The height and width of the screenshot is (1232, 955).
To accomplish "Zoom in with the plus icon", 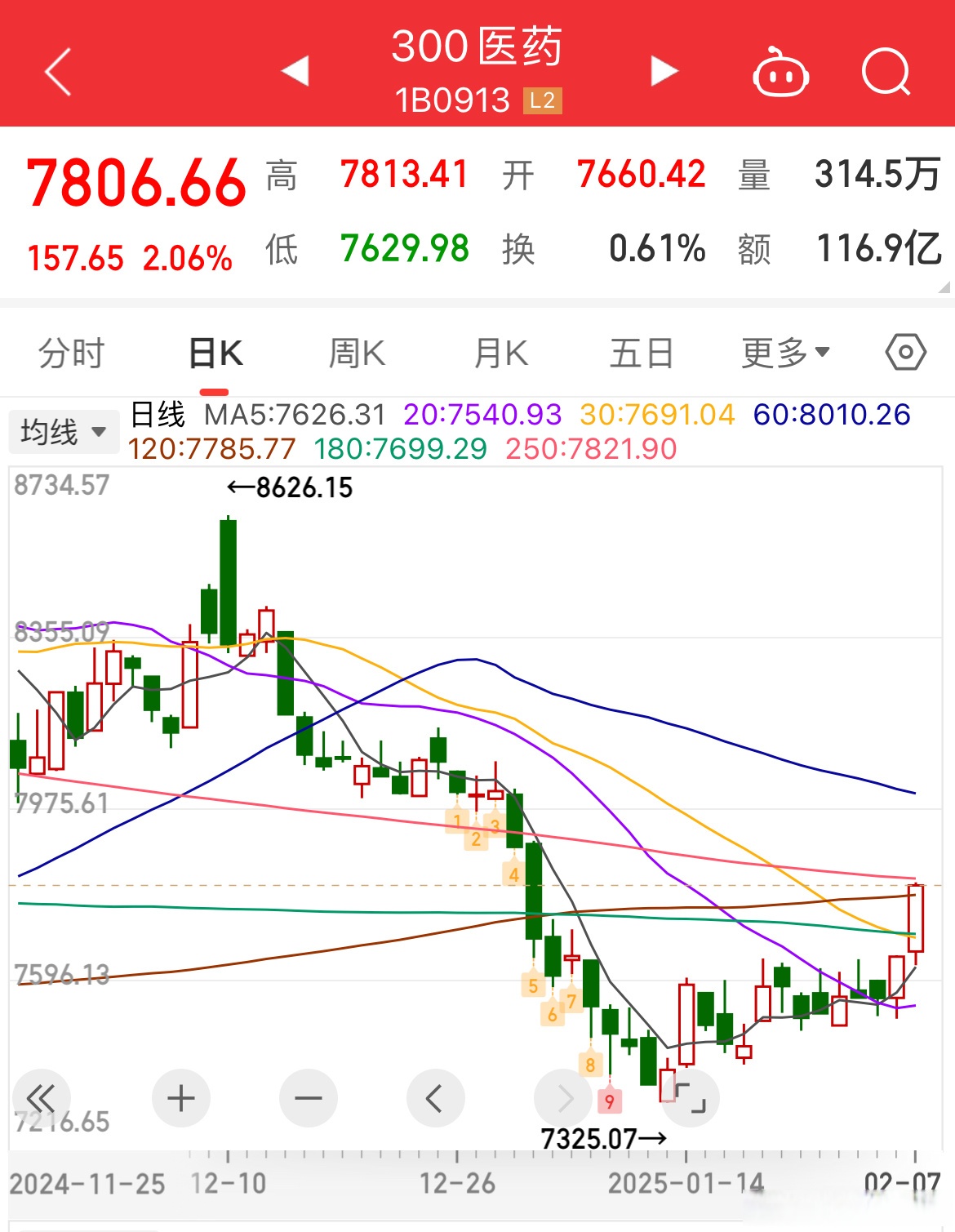I will (181, 1098).
